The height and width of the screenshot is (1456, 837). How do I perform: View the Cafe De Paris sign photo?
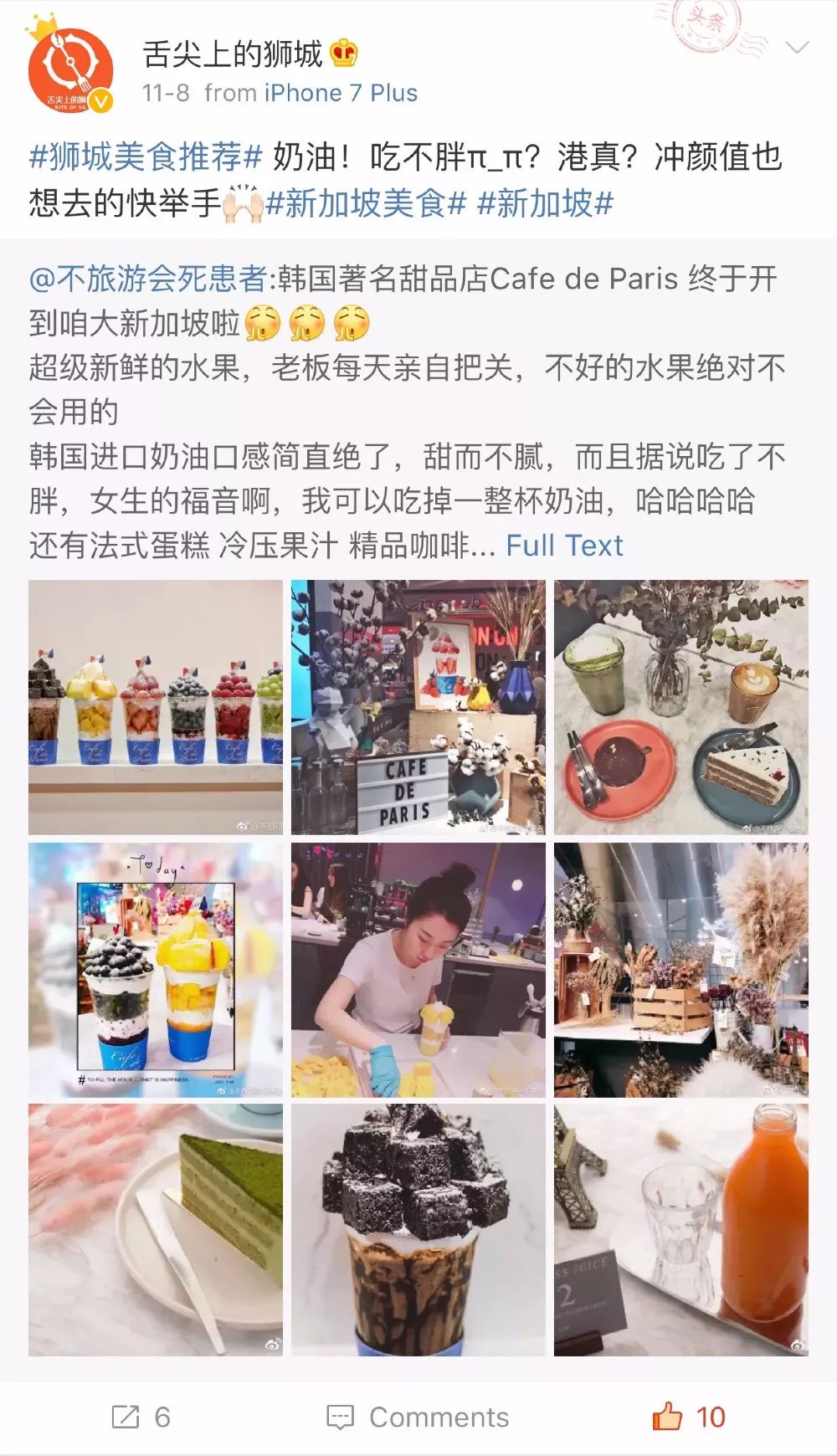[418, 707]
